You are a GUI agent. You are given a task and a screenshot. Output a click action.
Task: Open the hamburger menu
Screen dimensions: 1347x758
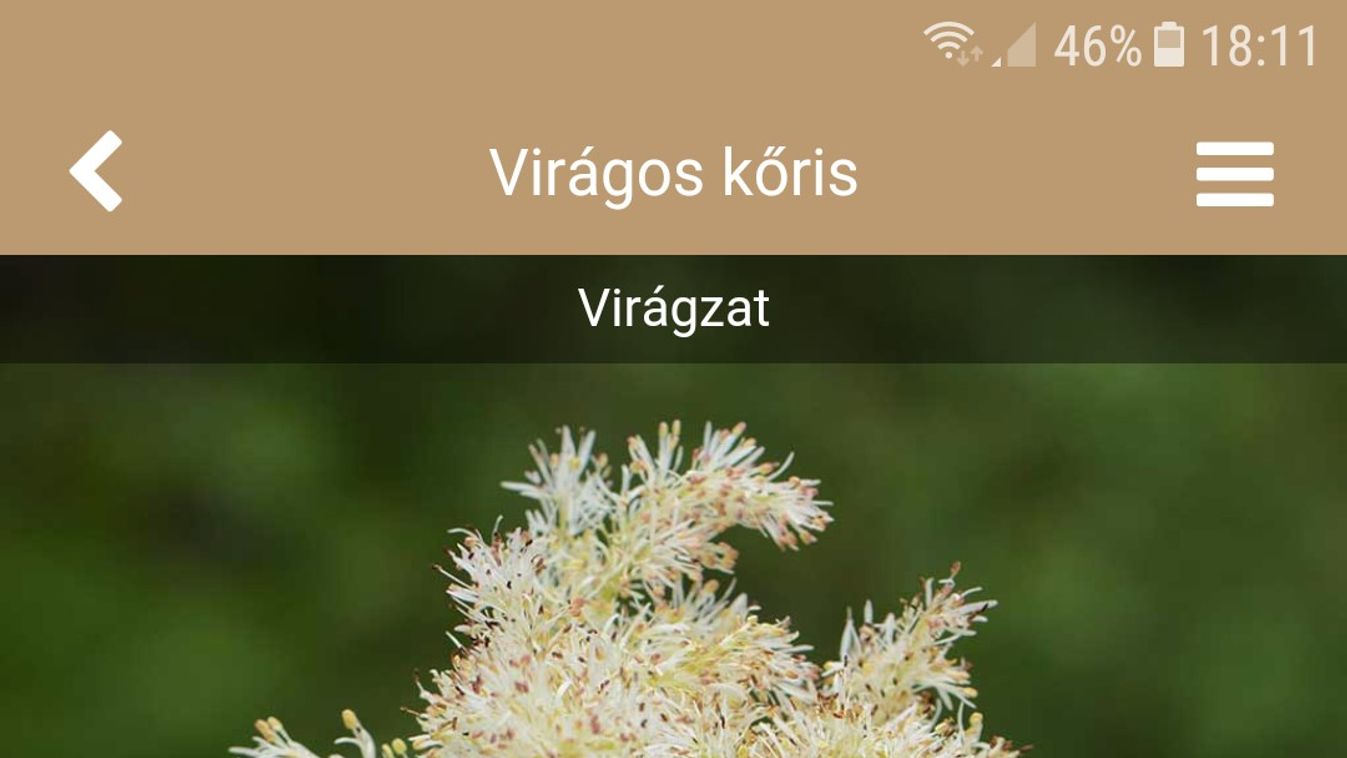1234,174
